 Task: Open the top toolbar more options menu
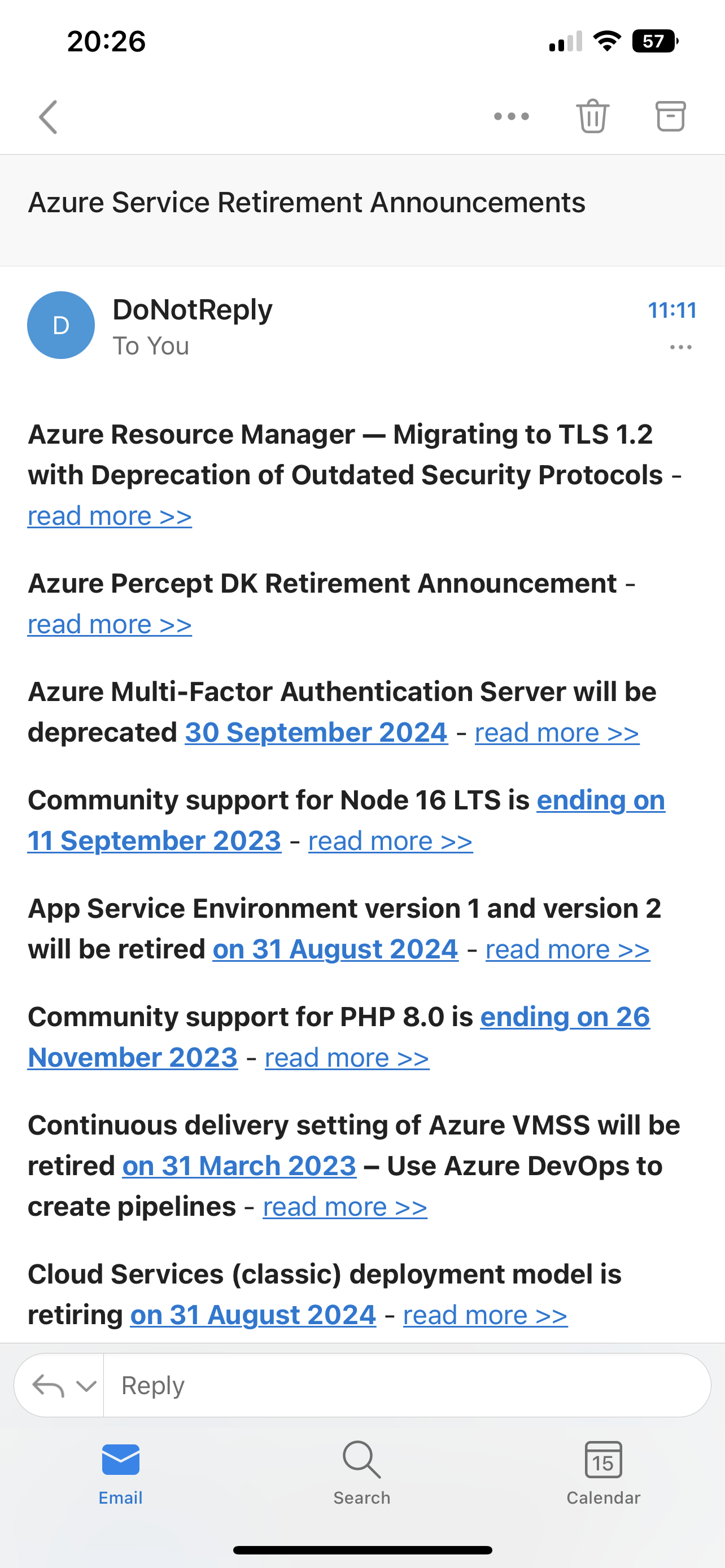[512, 116]
